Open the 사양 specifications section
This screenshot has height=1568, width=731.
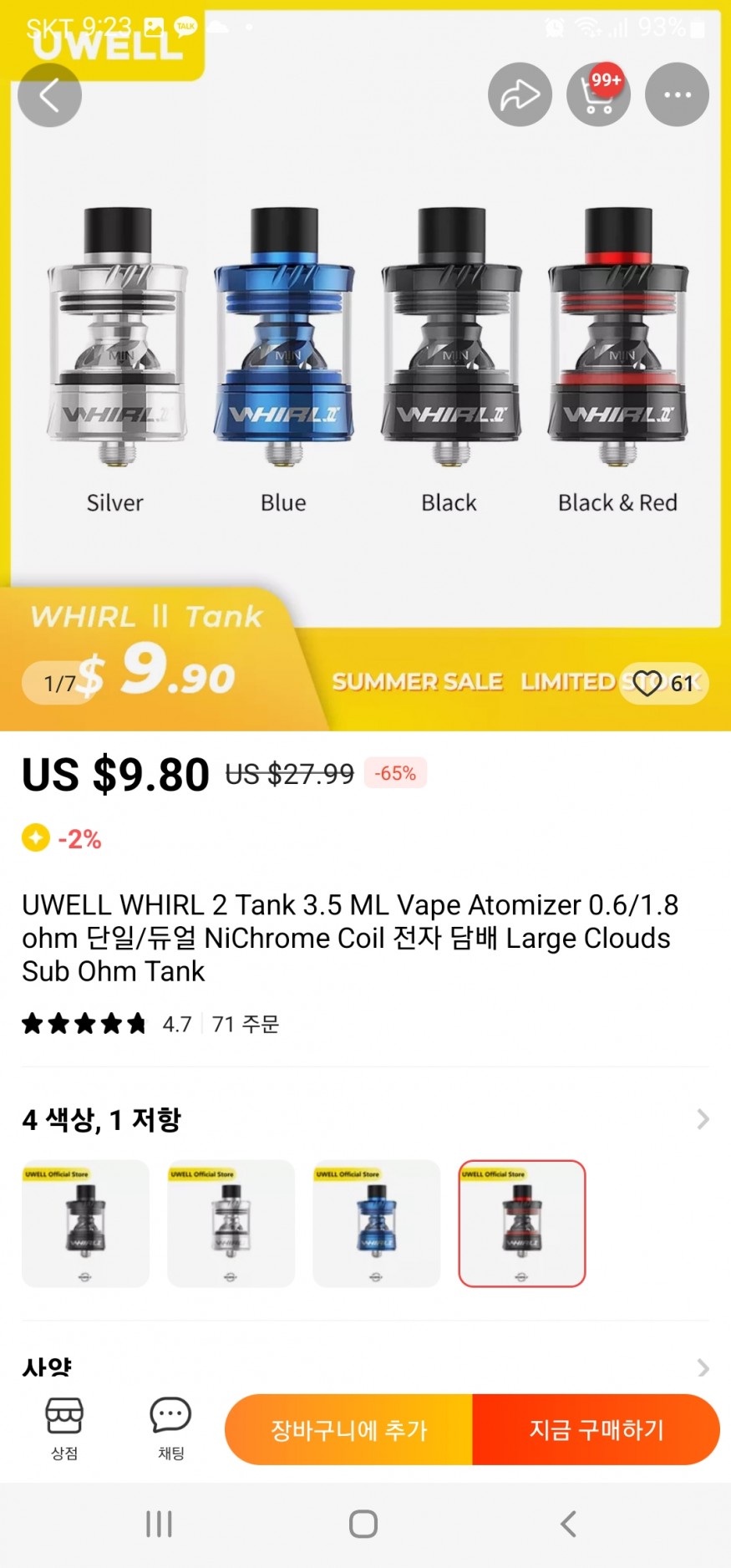(x=703, y=1367)
